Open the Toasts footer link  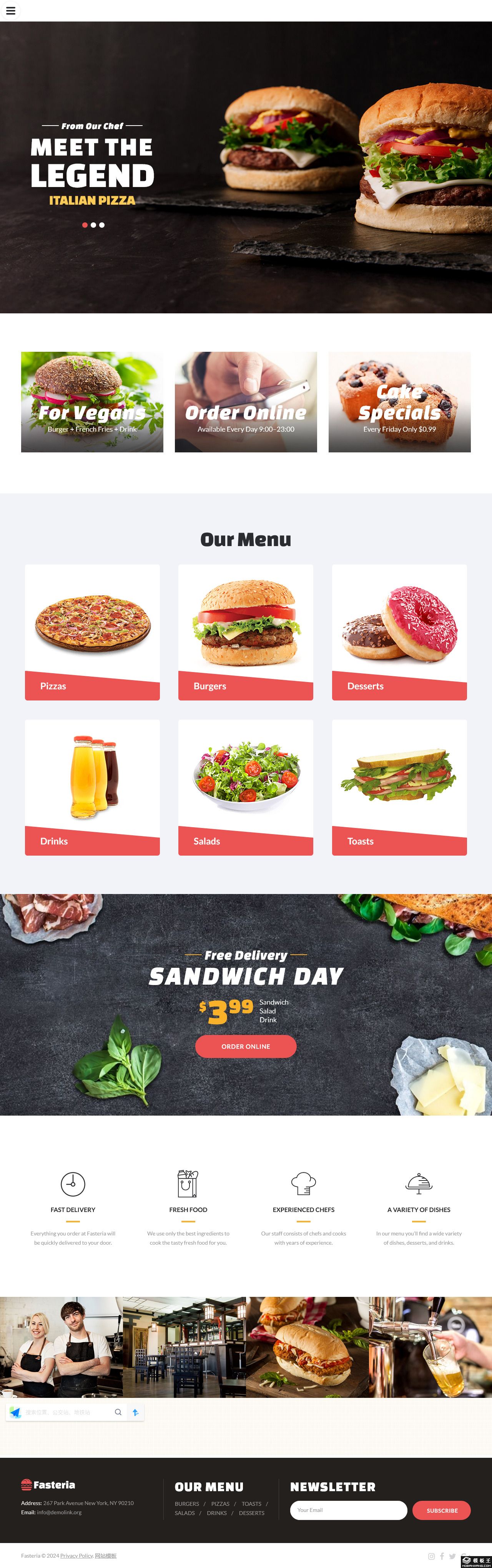pos(251,1503)
